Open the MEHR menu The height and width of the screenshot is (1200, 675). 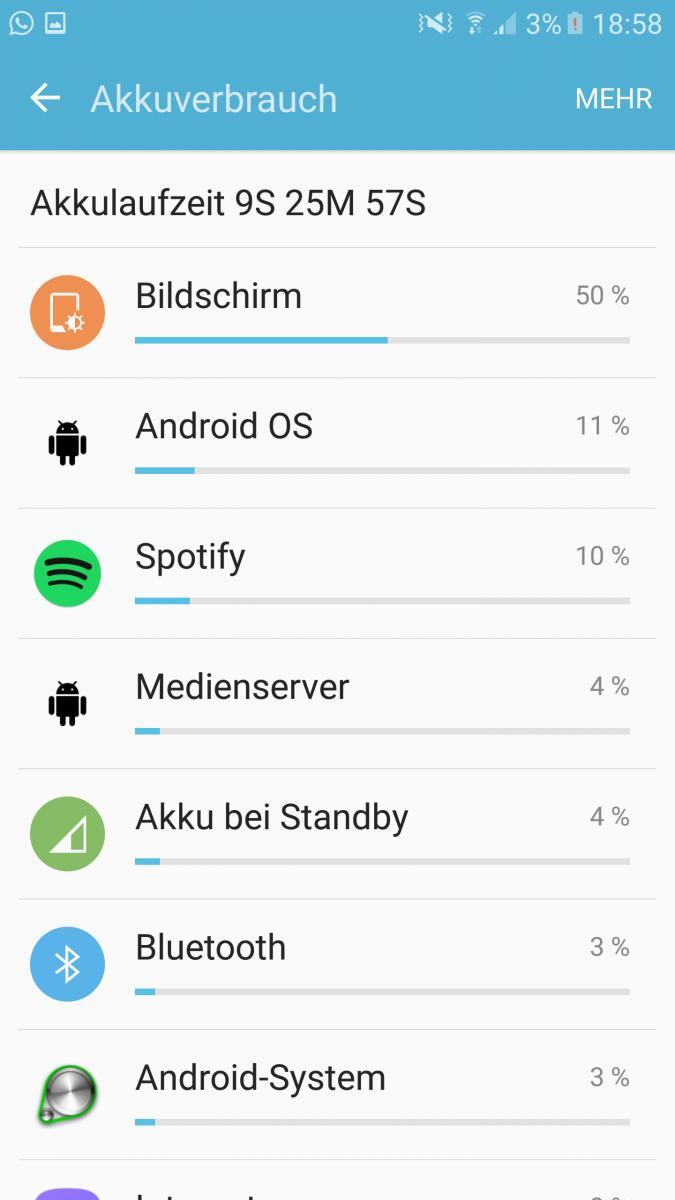613,99
